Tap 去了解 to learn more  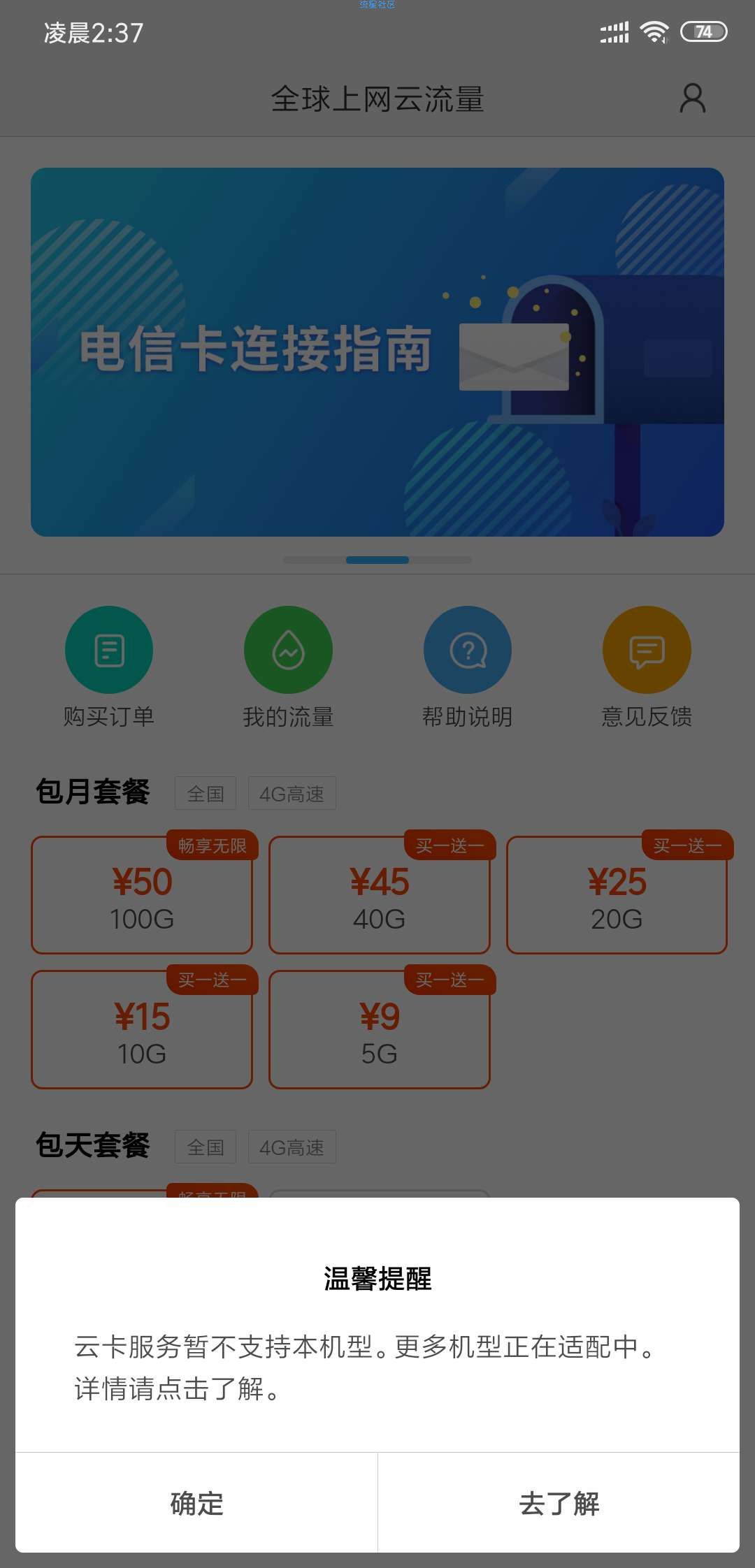(559, 1504)
